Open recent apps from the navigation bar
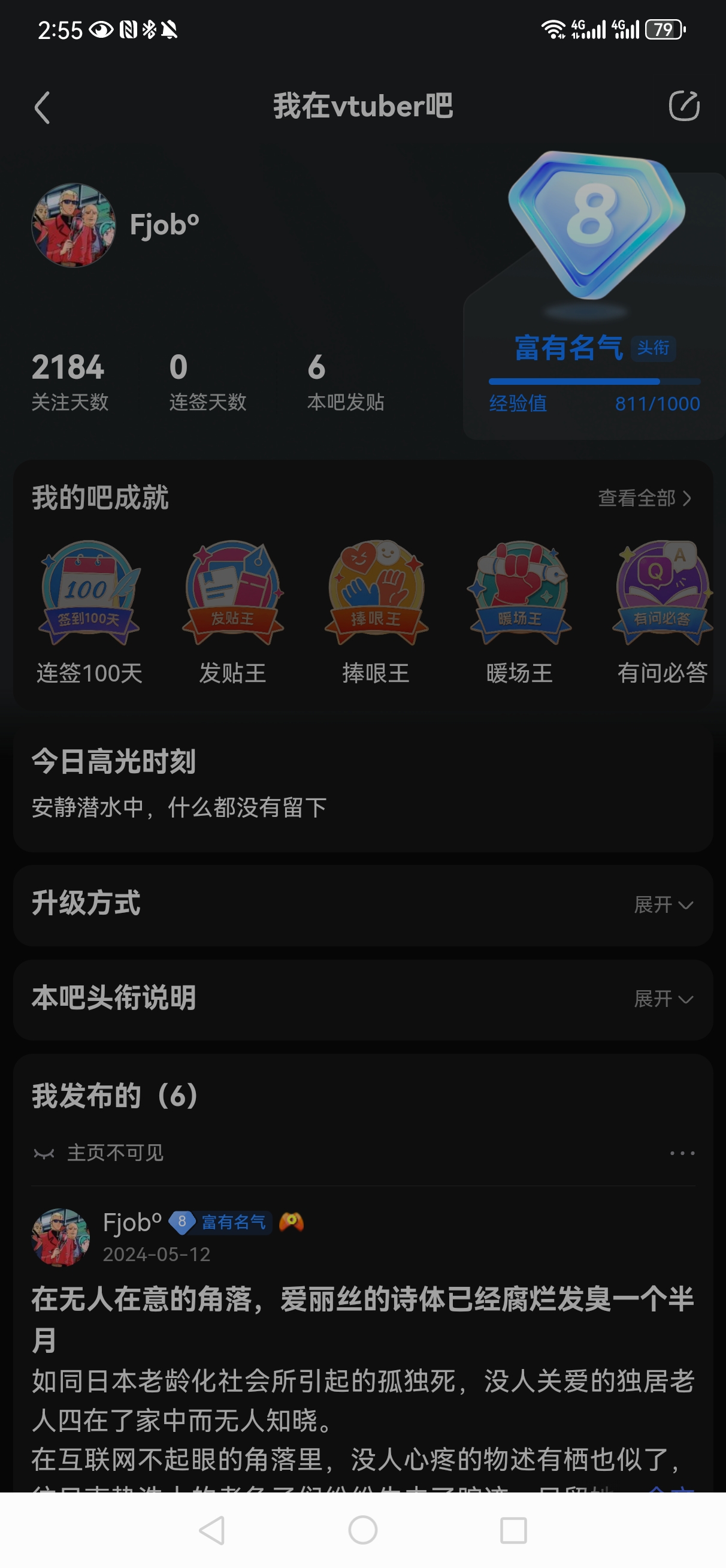The image size is (726, 1568). click(x=513, y=1530)
